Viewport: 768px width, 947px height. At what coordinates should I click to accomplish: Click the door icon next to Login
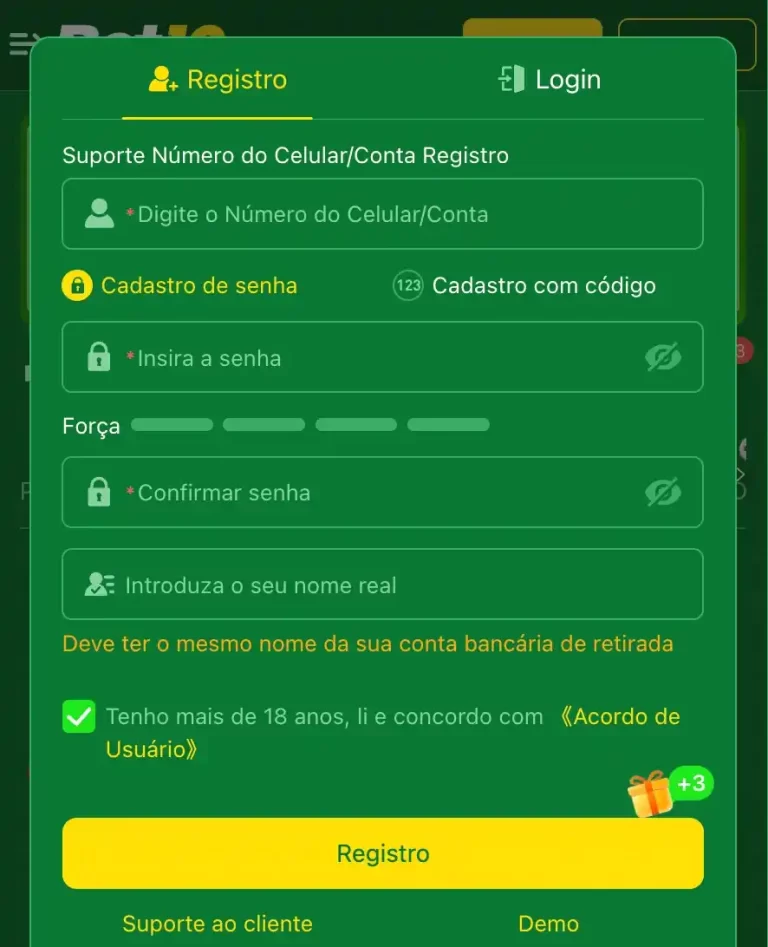pyautogui.click(x=512, y=79)
